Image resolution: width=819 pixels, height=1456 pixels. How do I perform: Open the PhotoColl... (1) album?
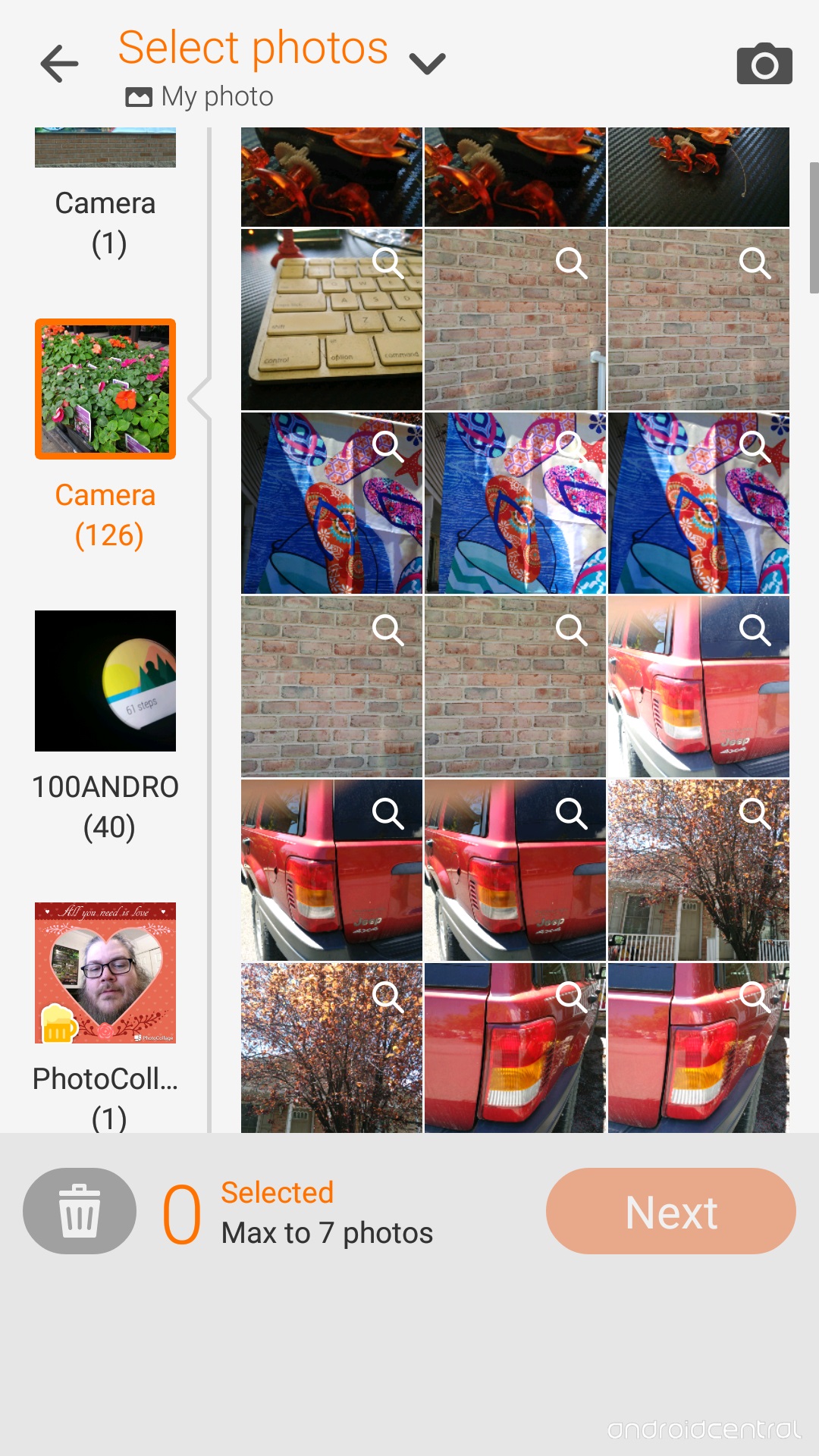[x=105, y=1016]
